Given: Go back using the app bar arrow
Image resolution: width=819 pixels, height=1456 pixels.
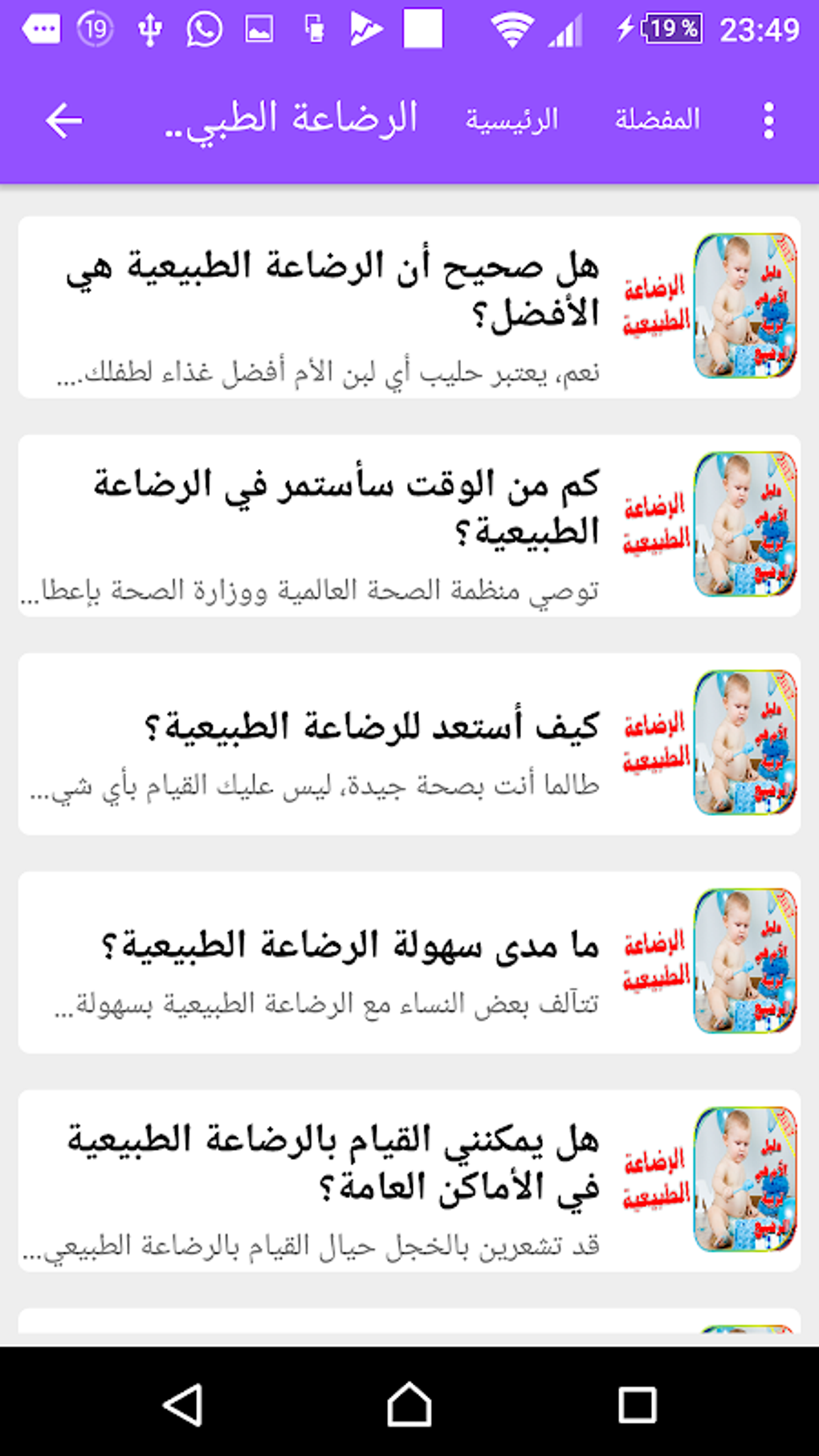Looking at the screenshot, I should [64, 121].
